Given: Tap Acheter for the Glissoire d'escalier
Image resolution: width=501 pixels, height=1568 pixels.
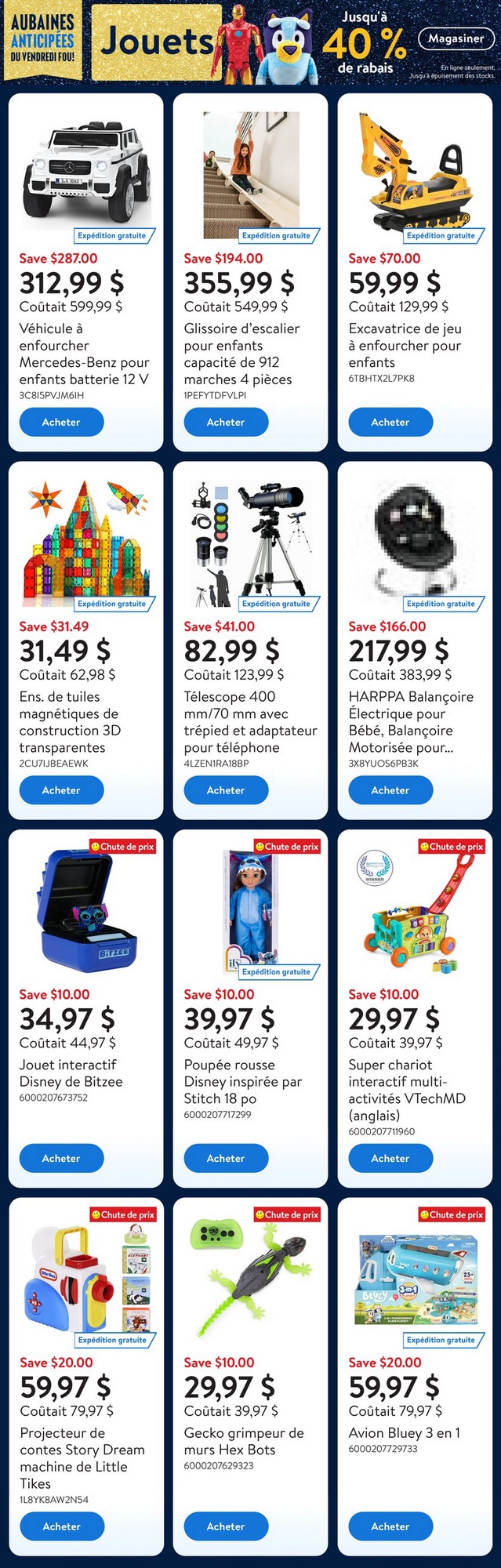Looking at the screenshot, I should click(226, 422).
